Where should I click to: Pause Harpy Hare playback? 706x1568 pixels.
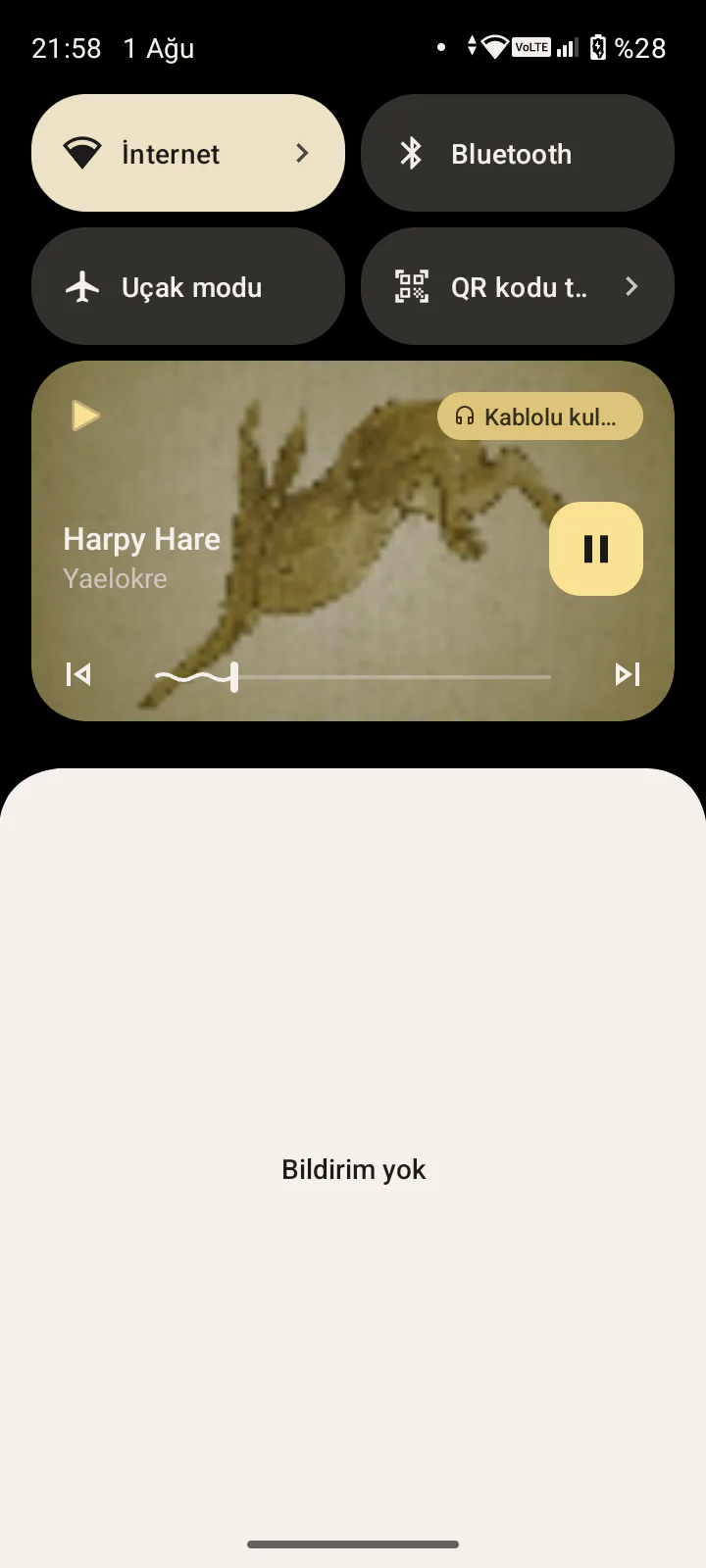pyautogui.click(x=595, y=549)
